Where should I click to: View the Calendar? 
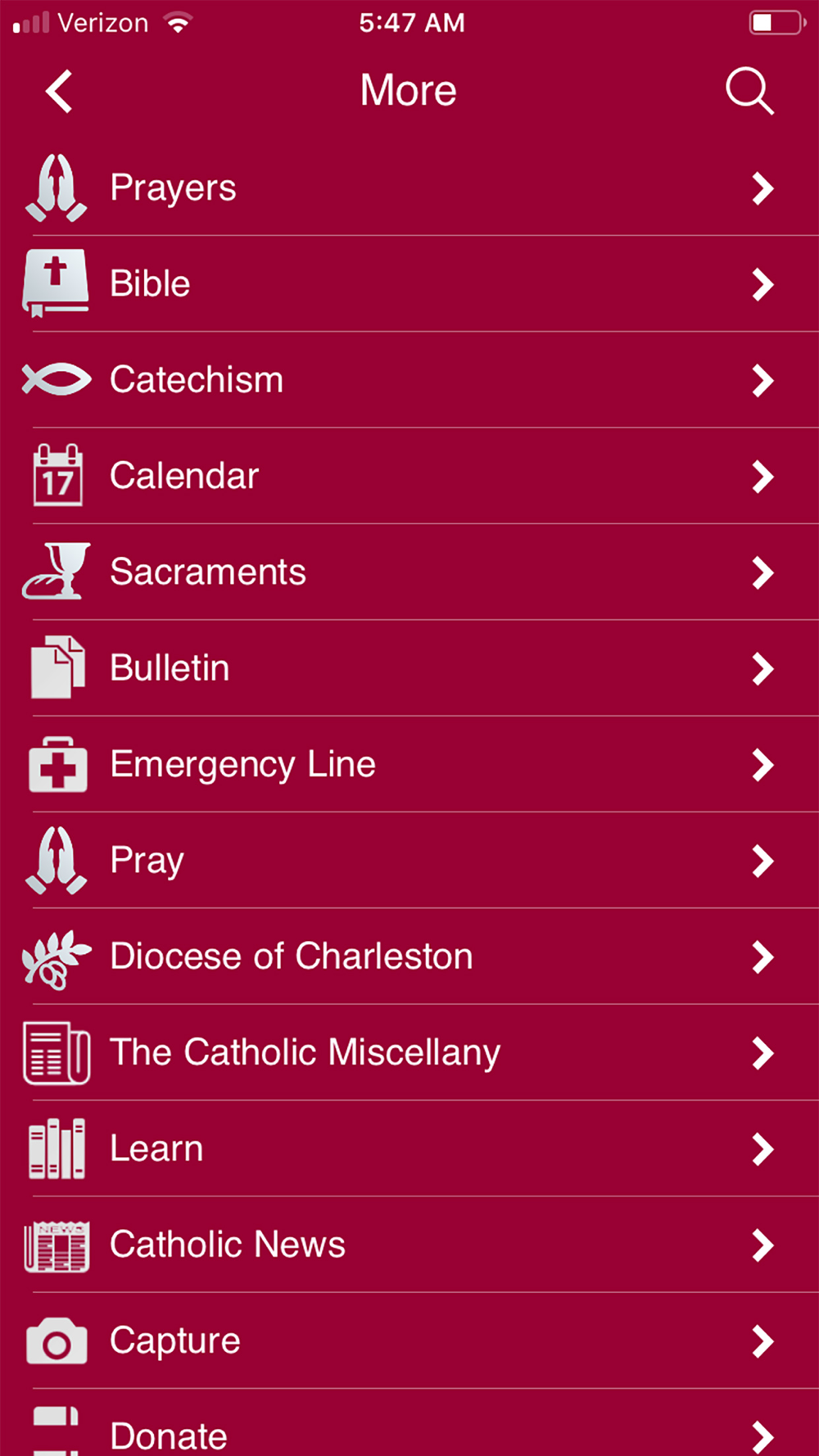(409, 476)
